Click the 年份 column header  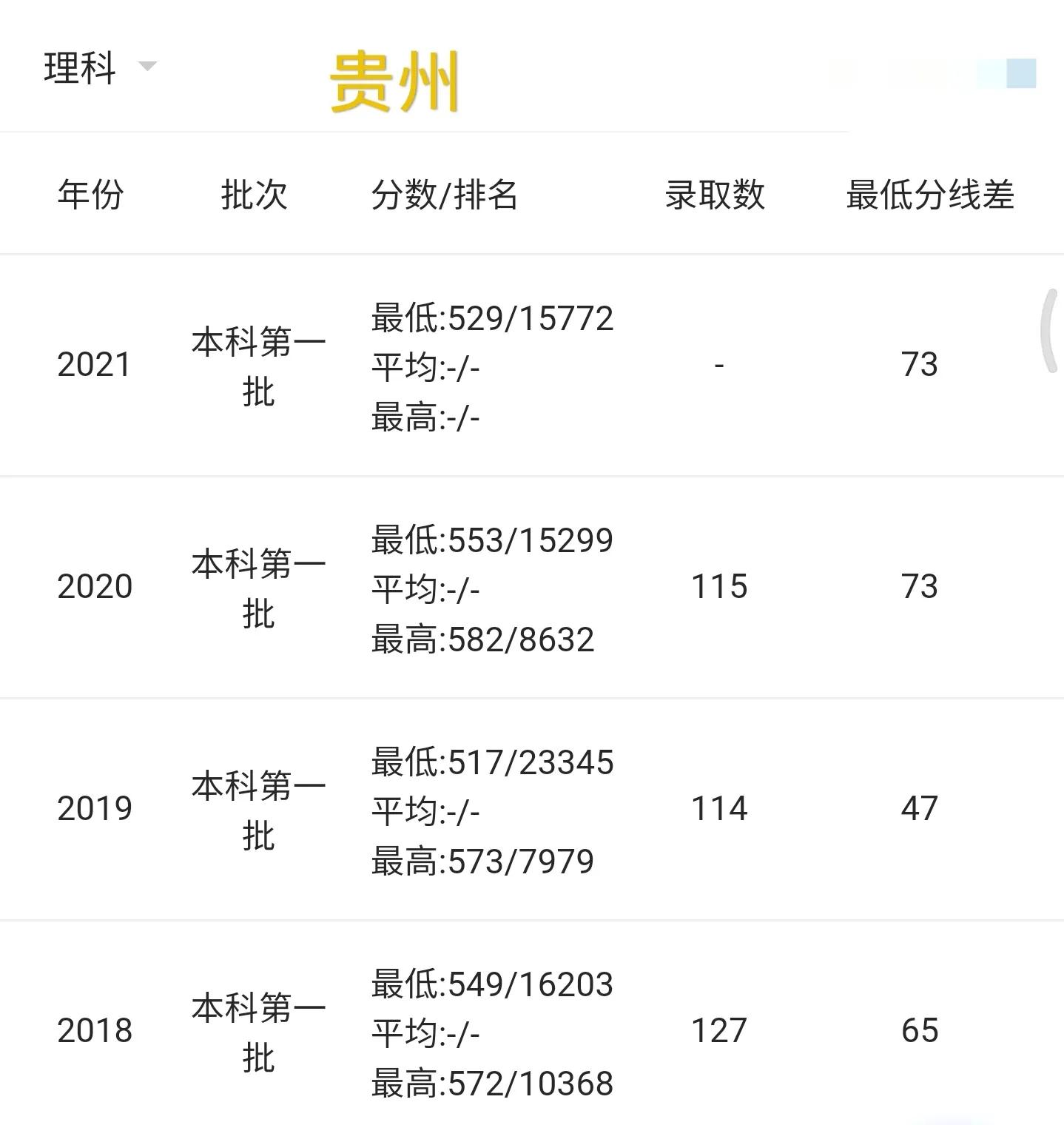pyautogui.click(x=91, y=195)
